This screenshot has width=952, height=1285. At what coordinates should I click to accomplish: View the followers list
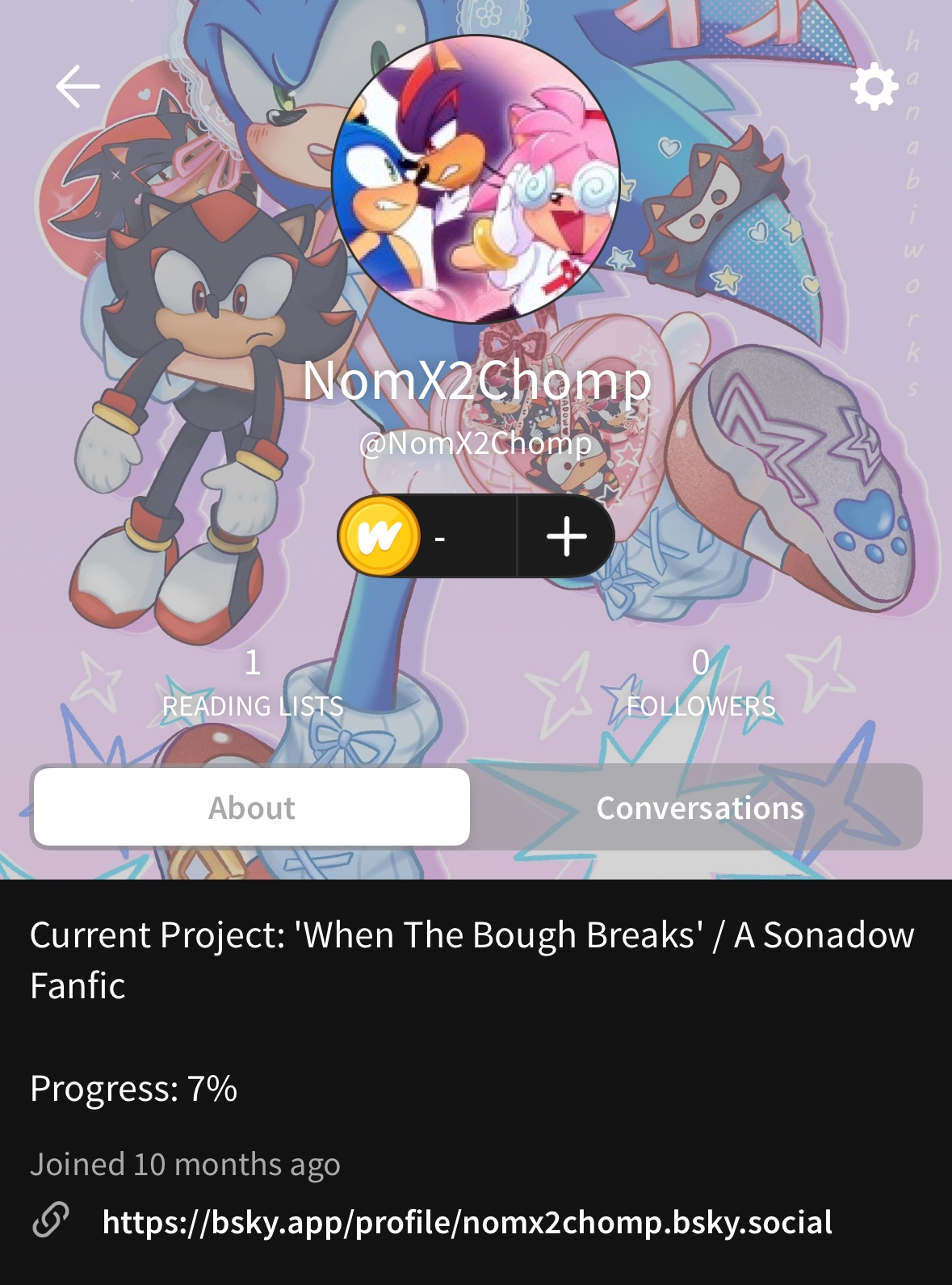pyautogui.click(x=700, y=683)
